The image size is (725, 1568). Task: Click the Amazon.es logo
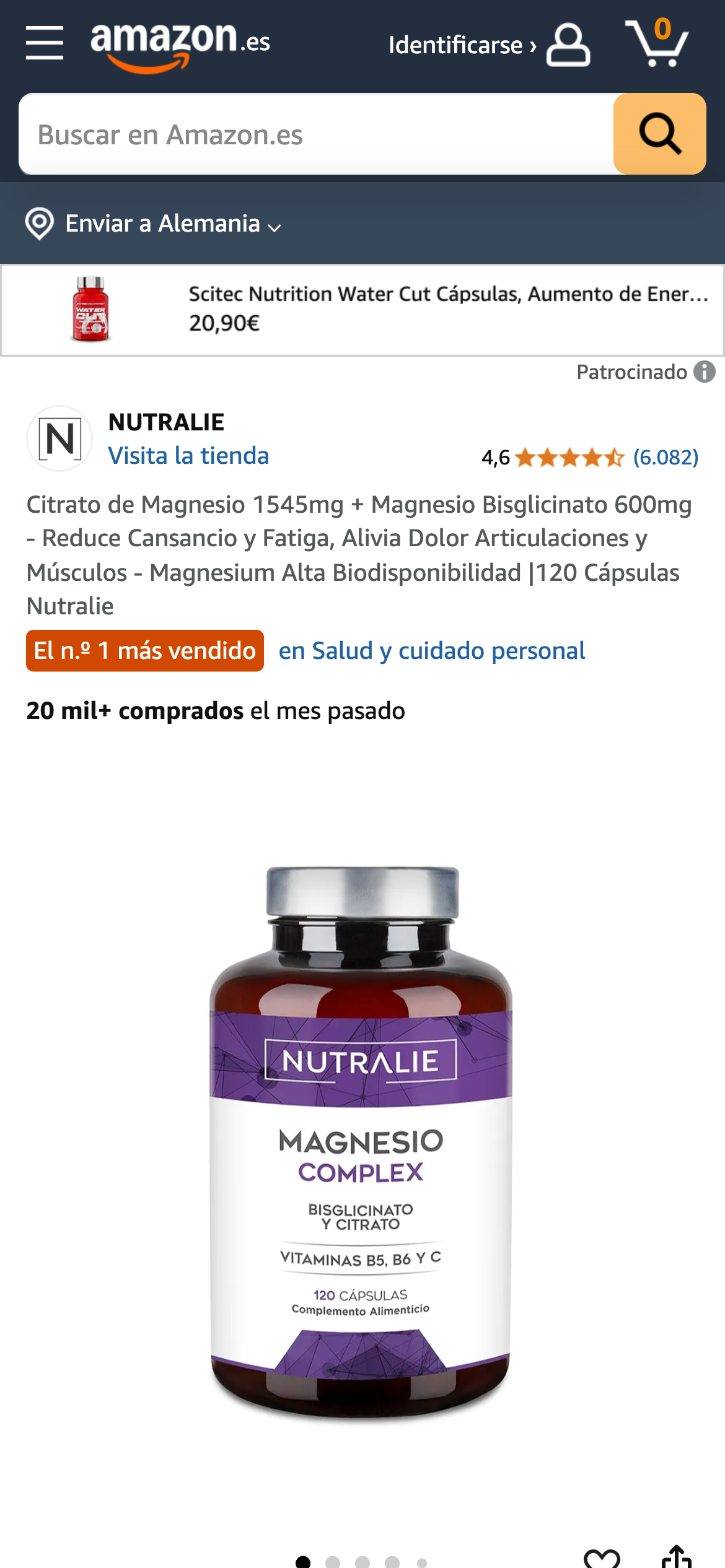point(180,45)
